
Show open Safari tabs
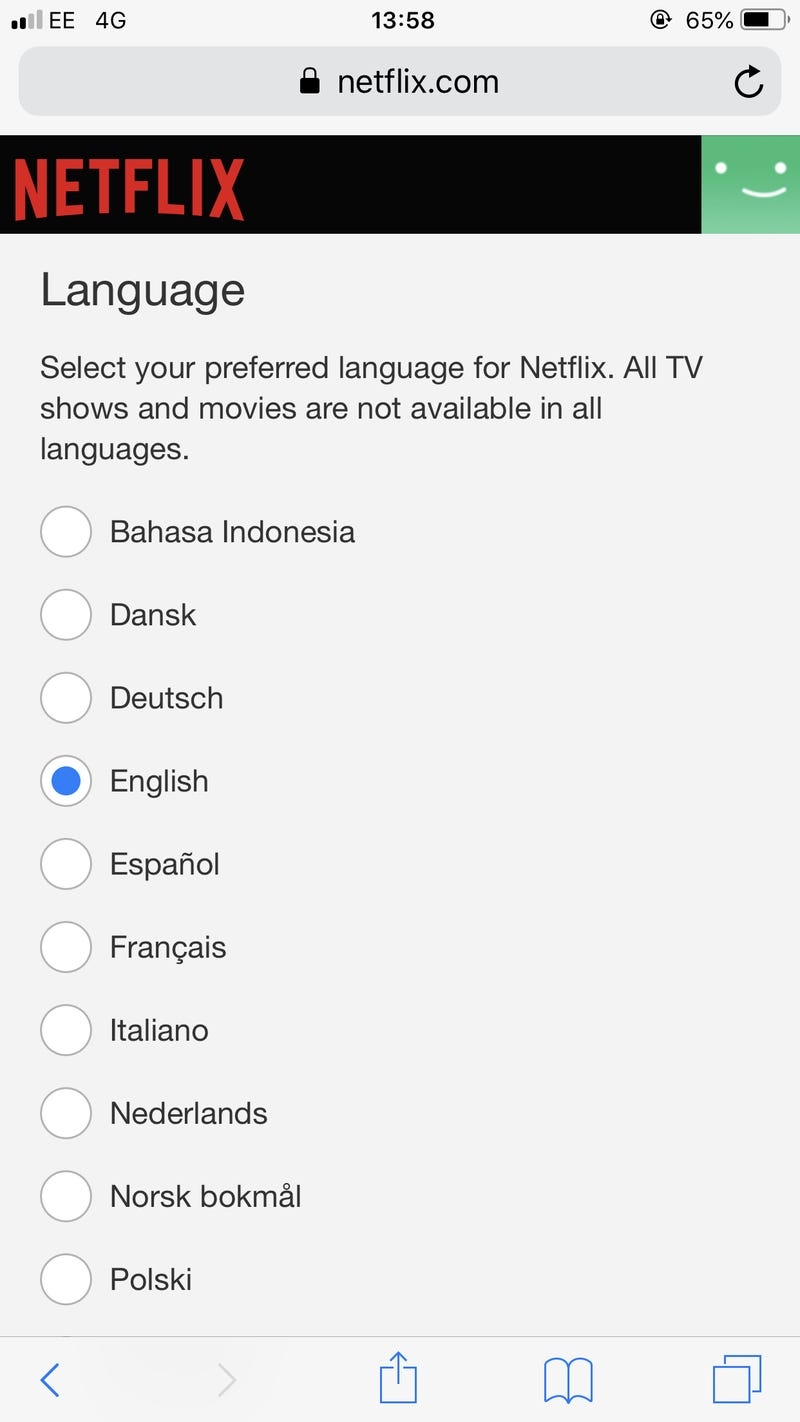(x=736, y=1381)
